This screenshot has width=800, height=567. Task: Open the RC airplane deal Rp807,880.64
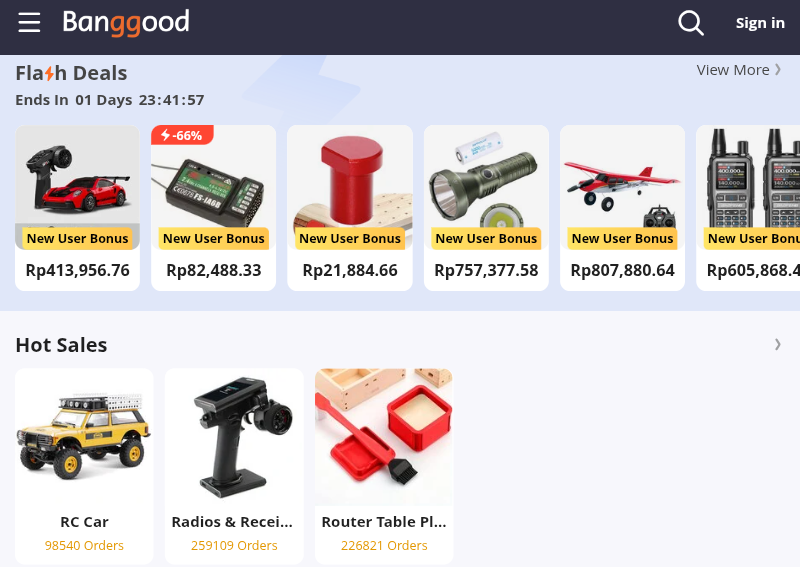coord(622,200)
